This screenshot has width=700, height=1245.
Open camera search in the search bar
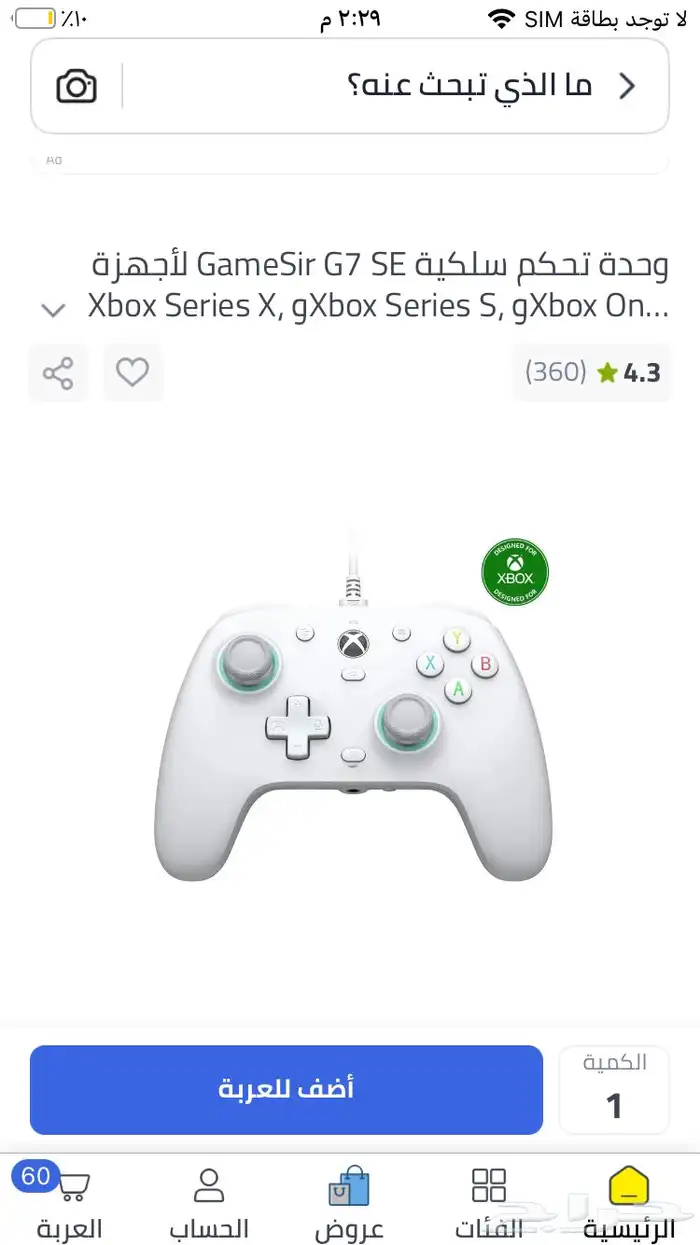point(77,87)
